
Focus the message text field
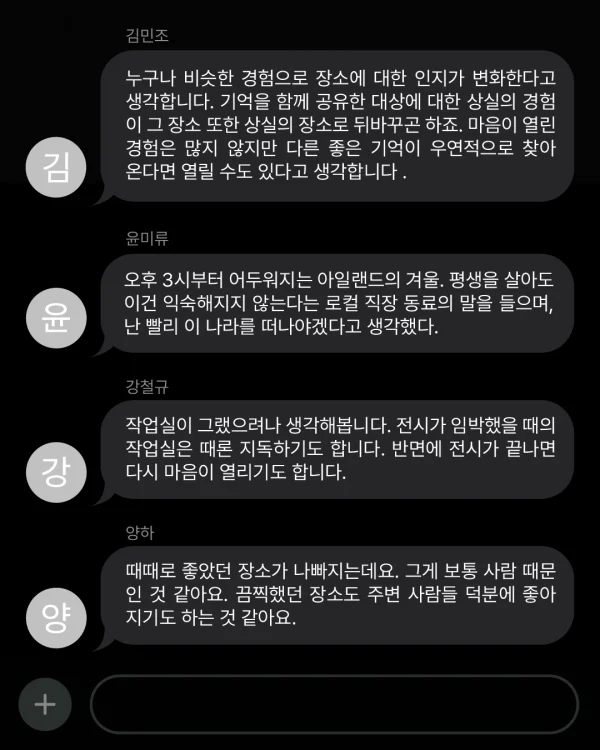point(334,704)
